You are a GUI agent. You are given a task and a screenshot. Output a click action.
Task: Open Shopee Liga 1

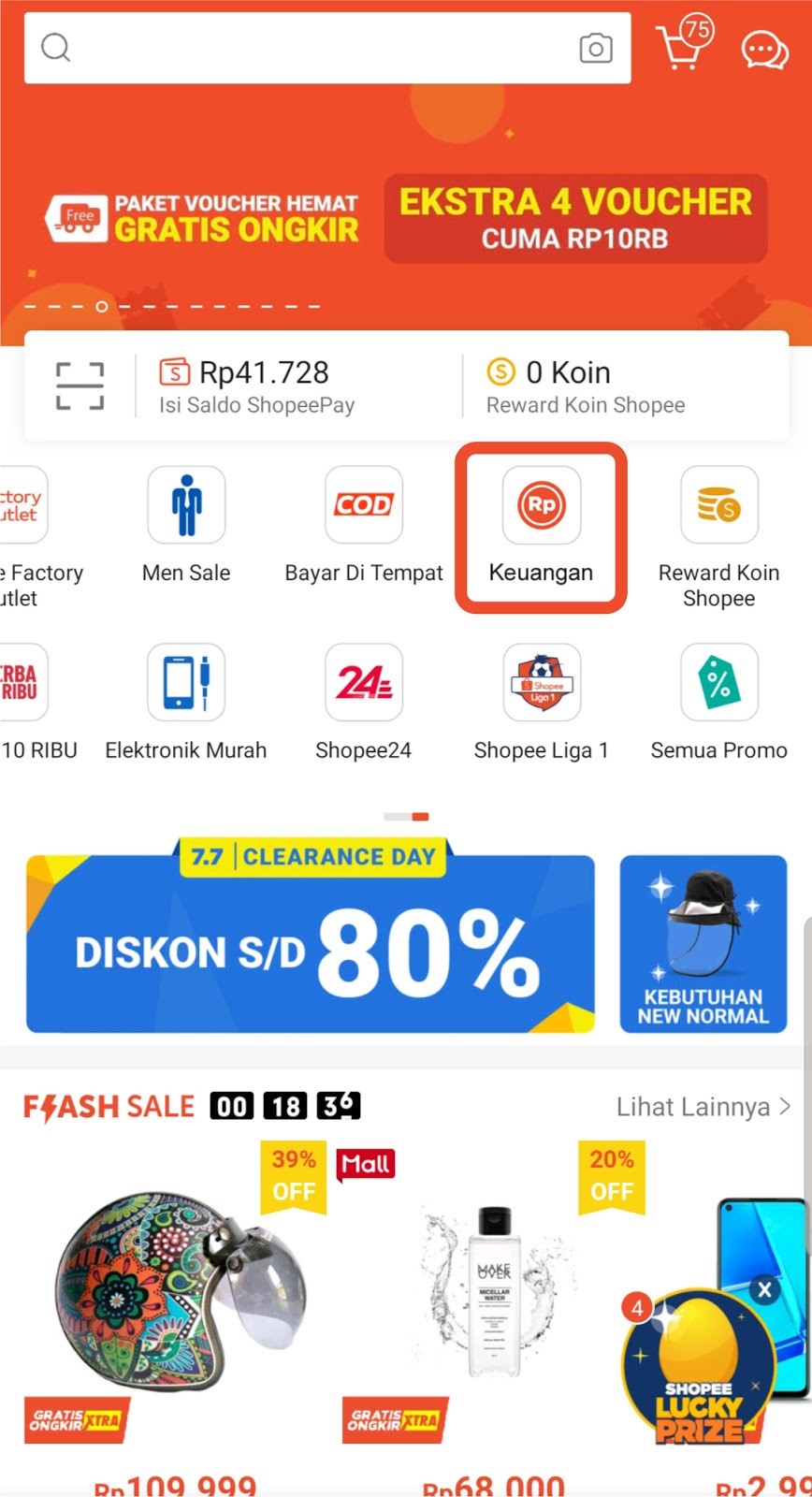point(541,702)
